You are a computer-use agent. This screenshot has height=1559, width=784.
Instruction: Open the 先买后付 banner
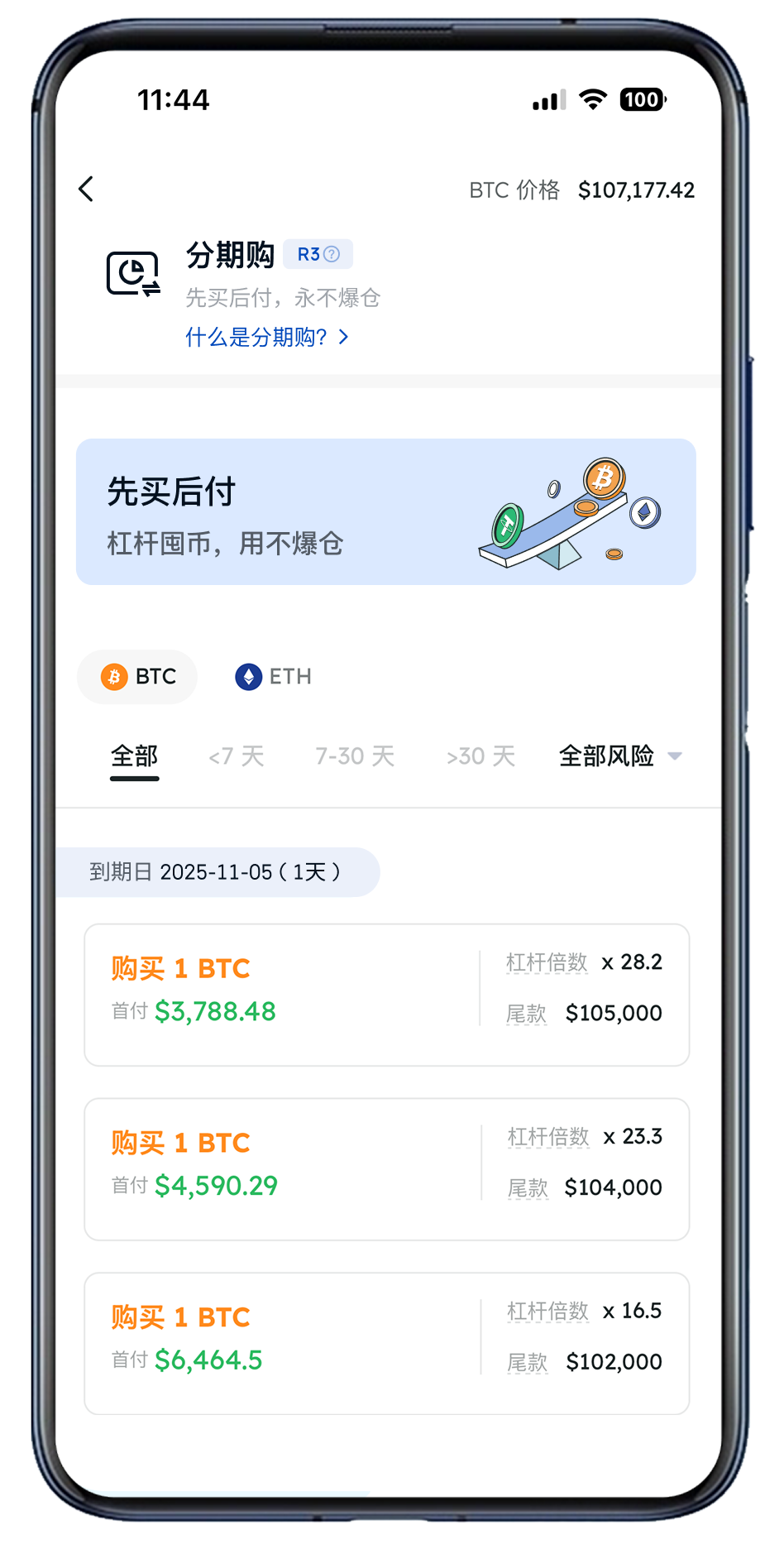385,511
